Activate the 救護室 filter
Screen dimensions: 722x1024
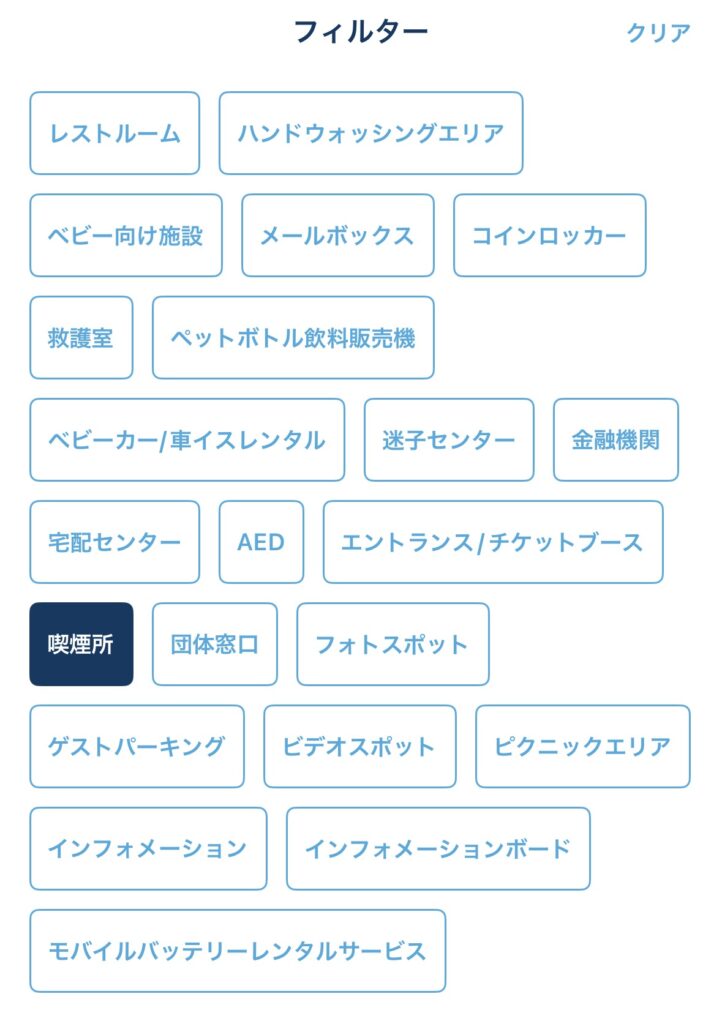click(81, 338)
